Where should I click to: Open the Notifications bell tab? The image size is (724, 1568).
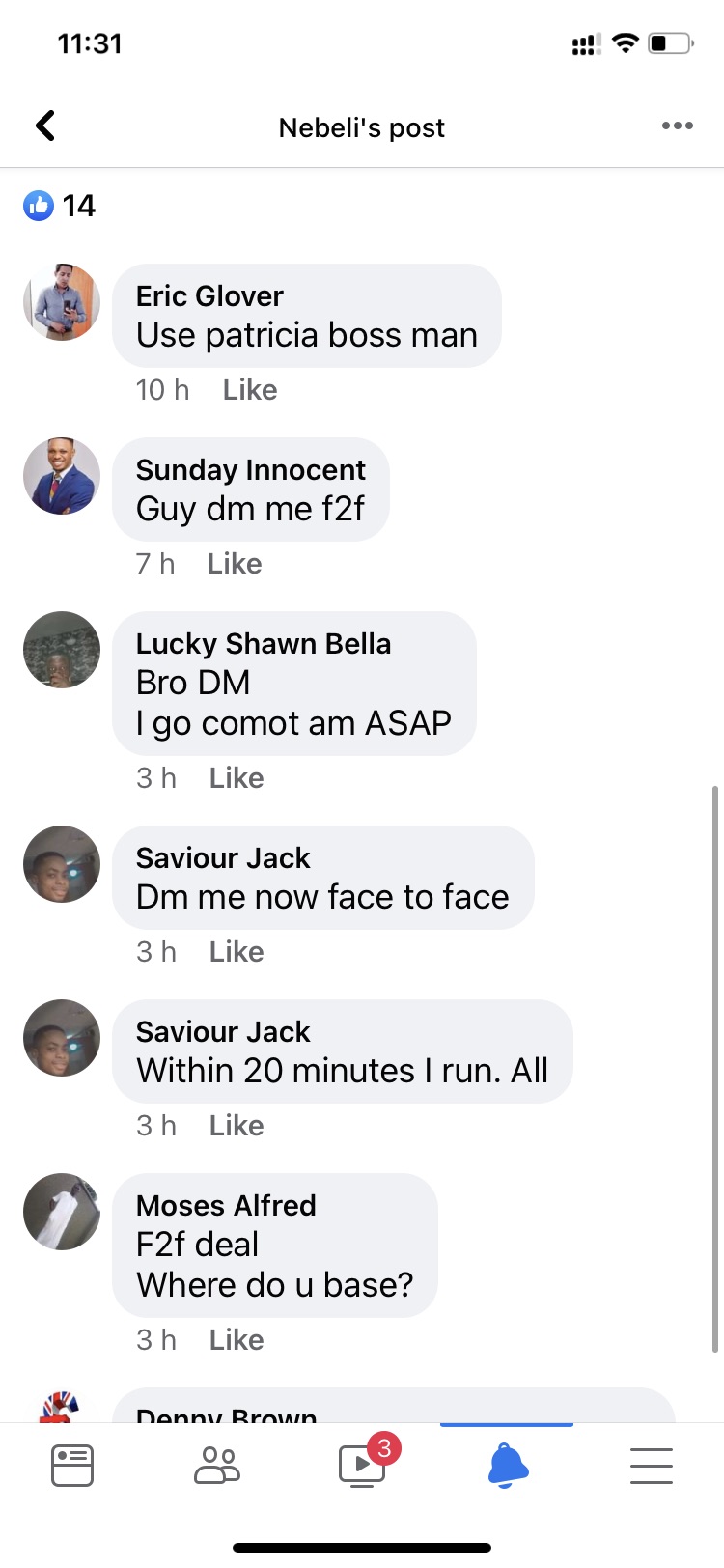(507, 1465)
